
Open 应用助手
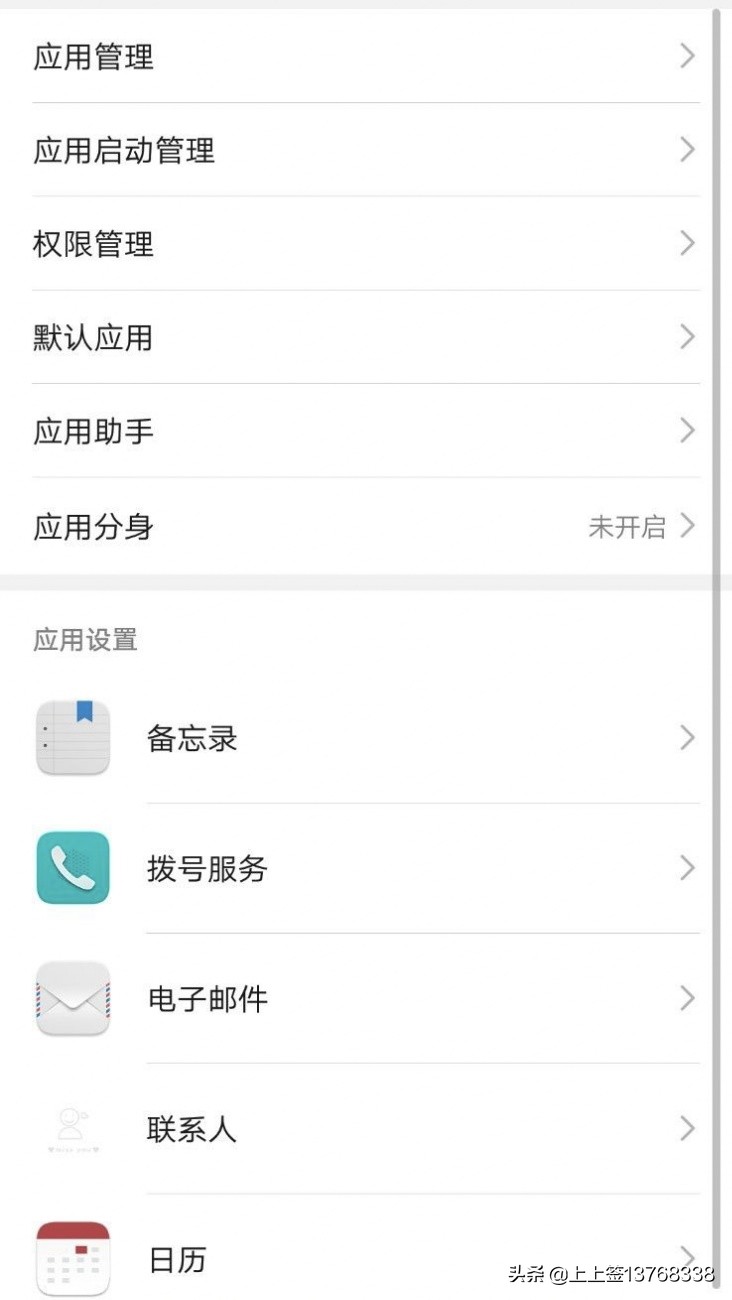point(365,432)
